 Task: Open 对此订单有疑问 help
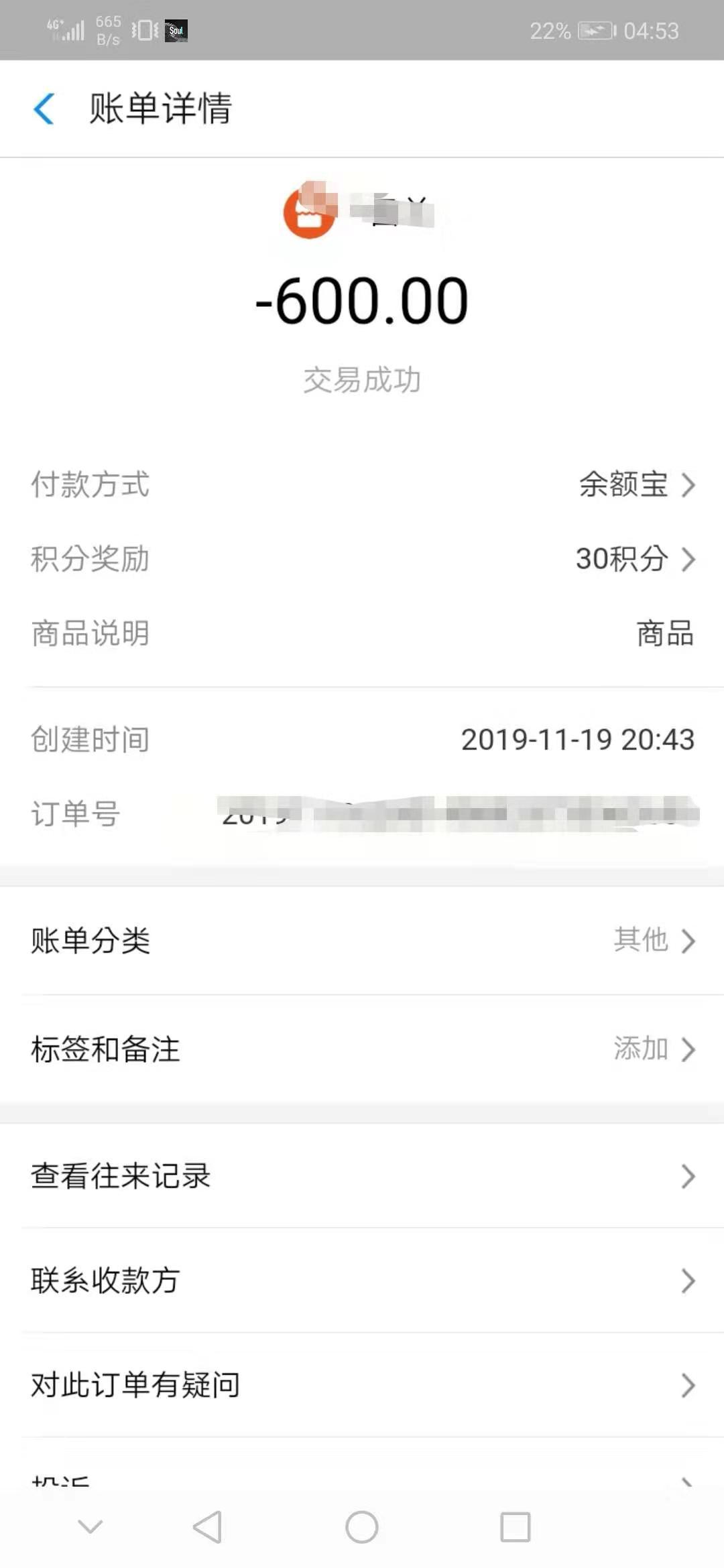(x=362, y=1385)
